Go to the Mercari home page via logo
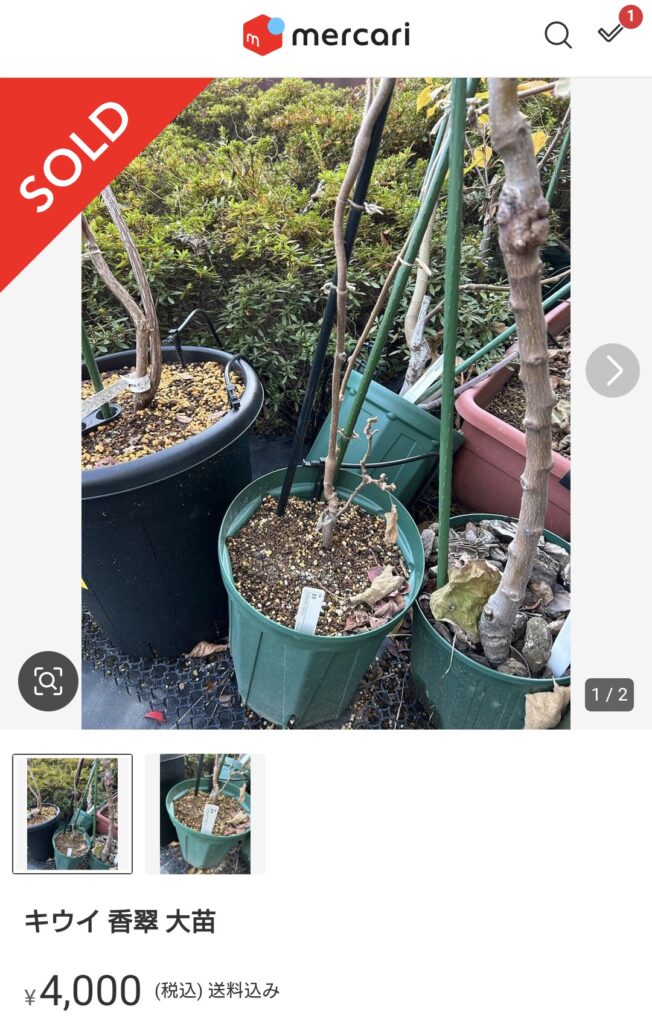 click(x=326, y=35)
